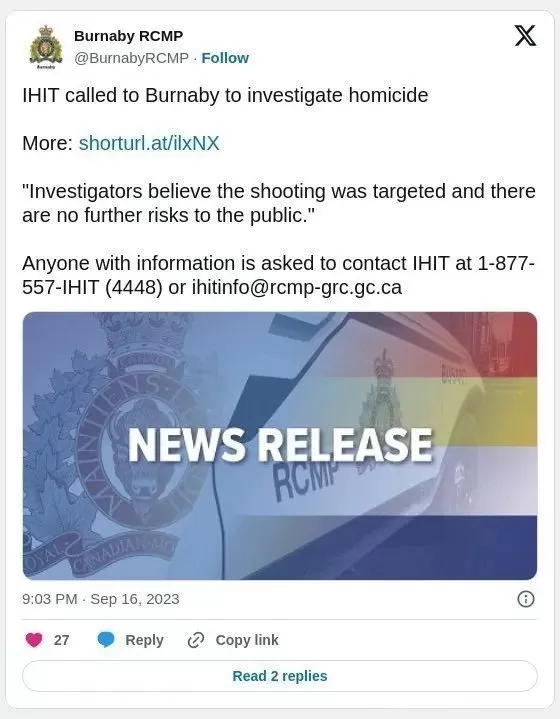Reply to the Burnaby RCMP tweet
Viewport: 560px width, 719px height.
pyautogui.click(x=130, y=640)
